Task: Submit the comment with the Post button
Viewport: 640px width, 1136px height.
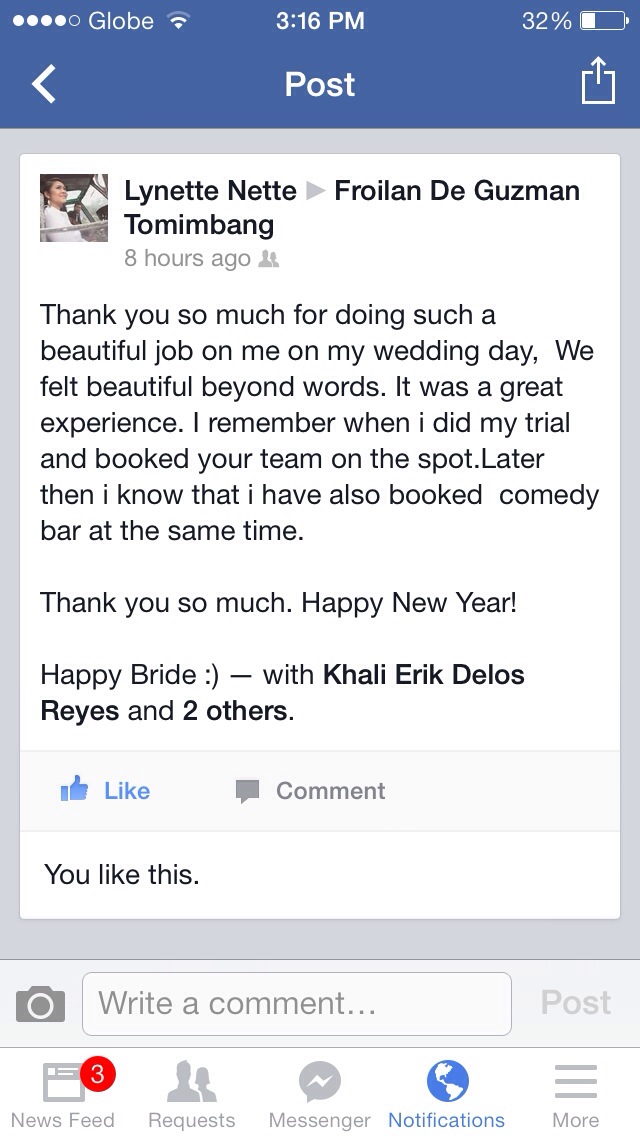Action: pyautogui.click(x=575, y=1003)
